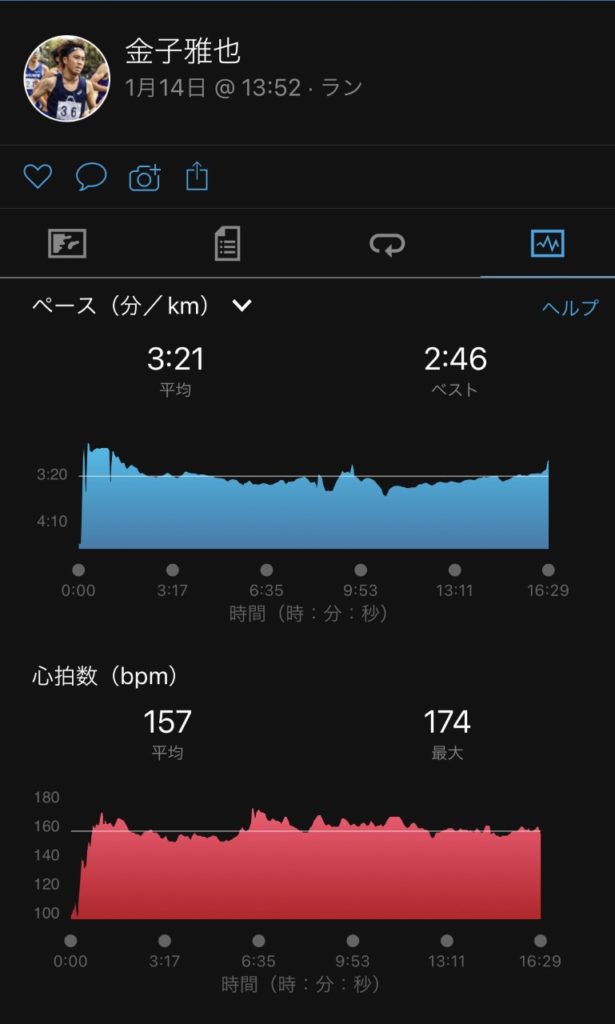Expand the ペース (分/km) dropdown
Image resolution: width=615 pixels, height=1024 pixels.
click(241, 306)
